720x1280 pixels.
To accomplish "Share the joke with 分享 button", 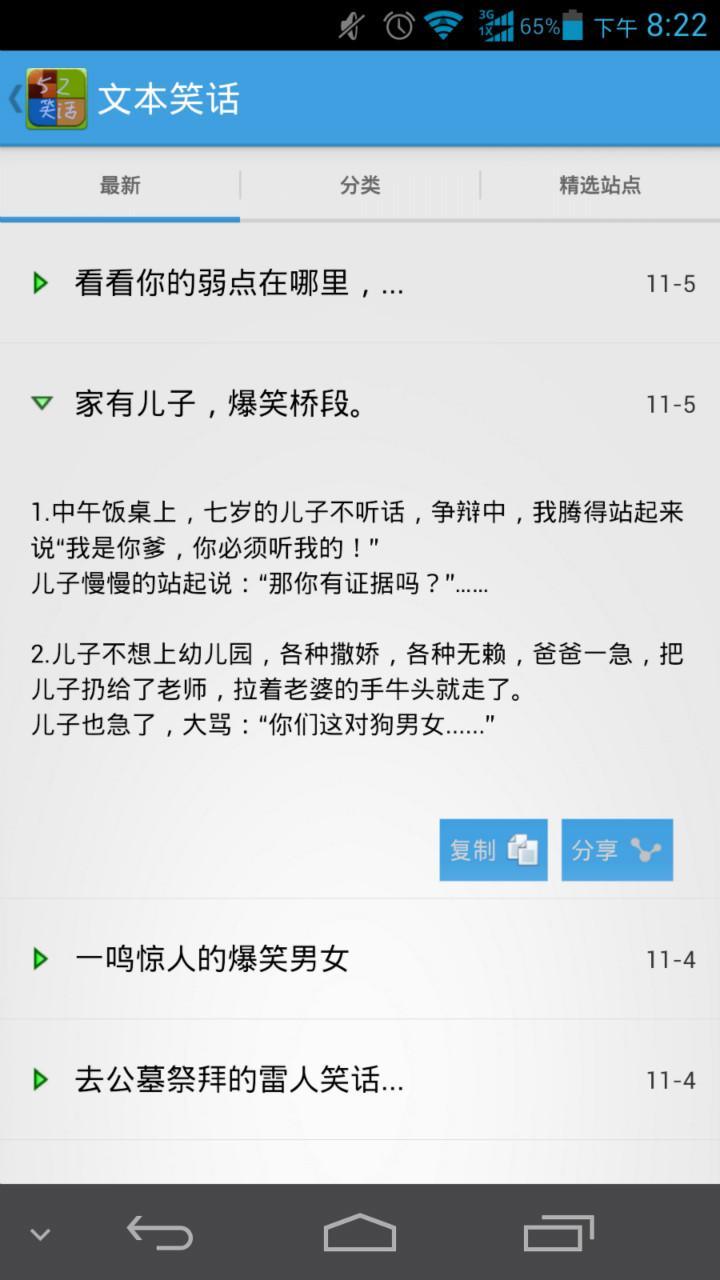I will point(617,850).
